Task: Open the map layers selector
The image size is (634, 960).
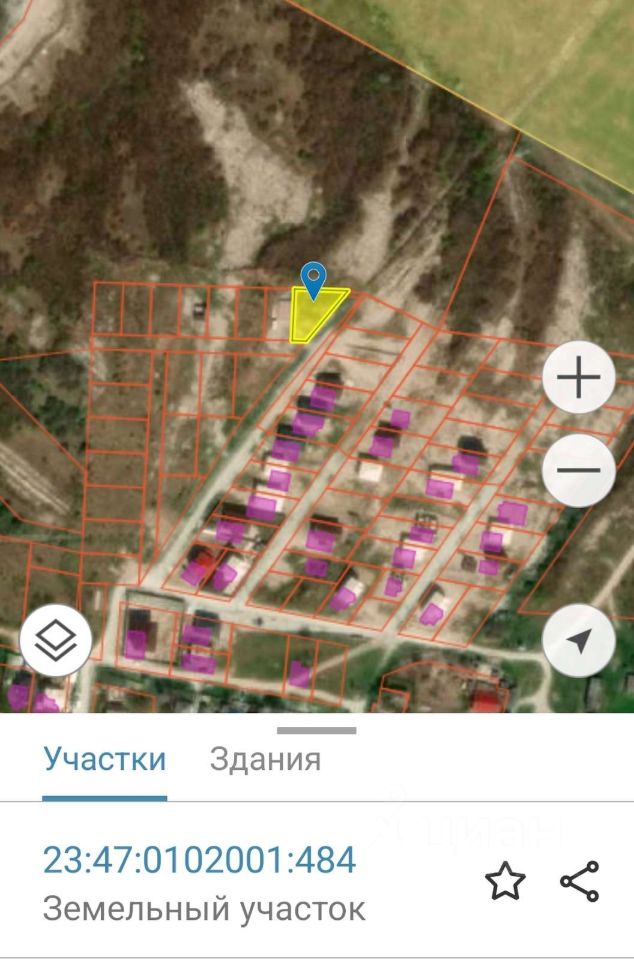Action: click(56, 641)
